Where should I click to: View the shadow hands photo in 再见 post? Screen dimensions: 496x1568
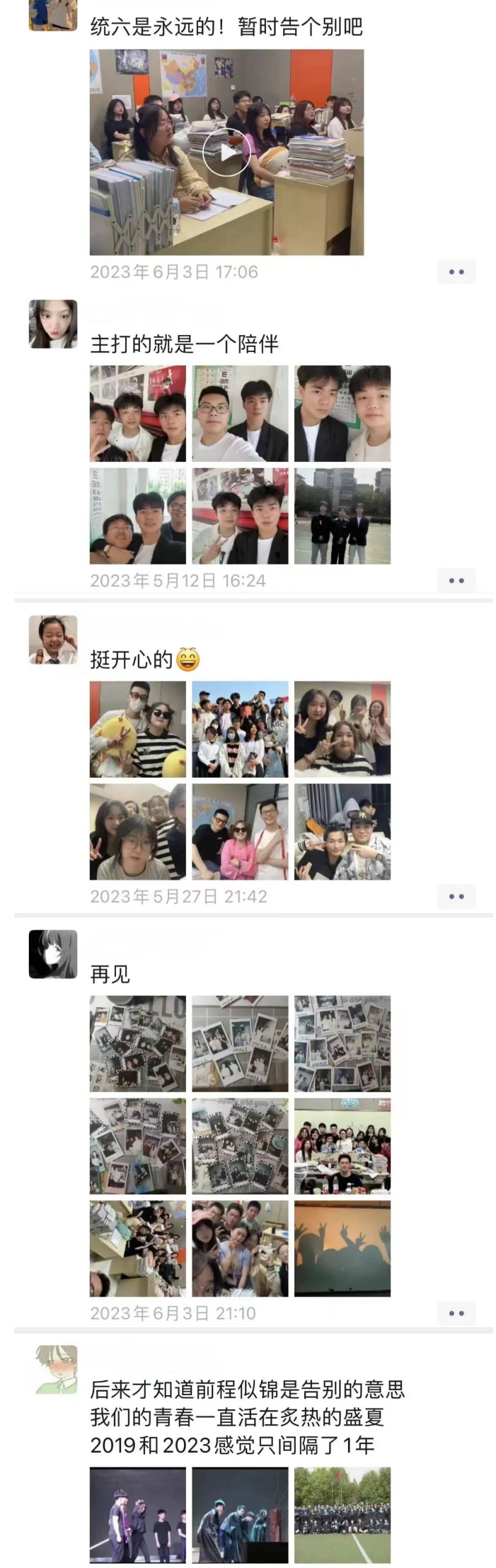pos(342,1249)
